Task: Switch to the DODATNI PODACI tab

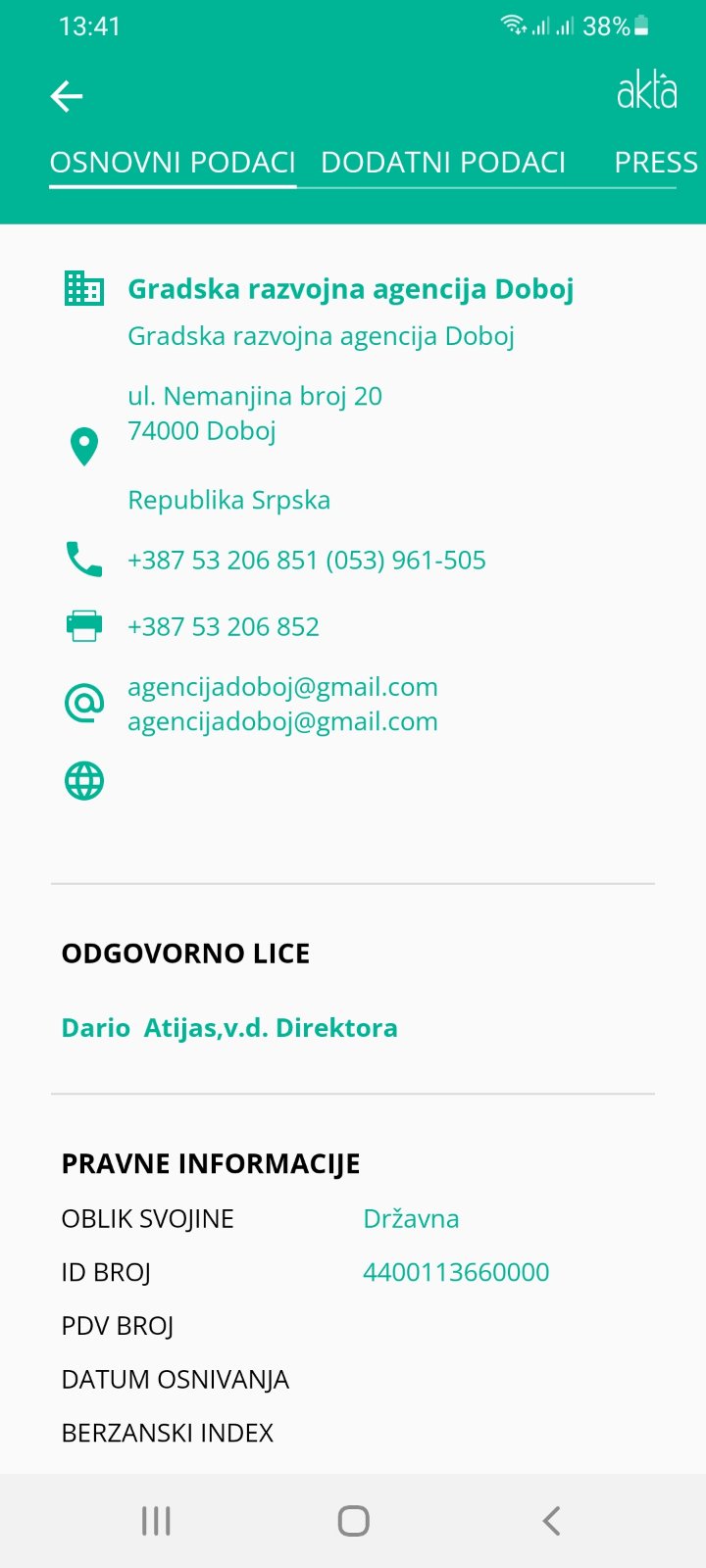Action: pos(443,162)
